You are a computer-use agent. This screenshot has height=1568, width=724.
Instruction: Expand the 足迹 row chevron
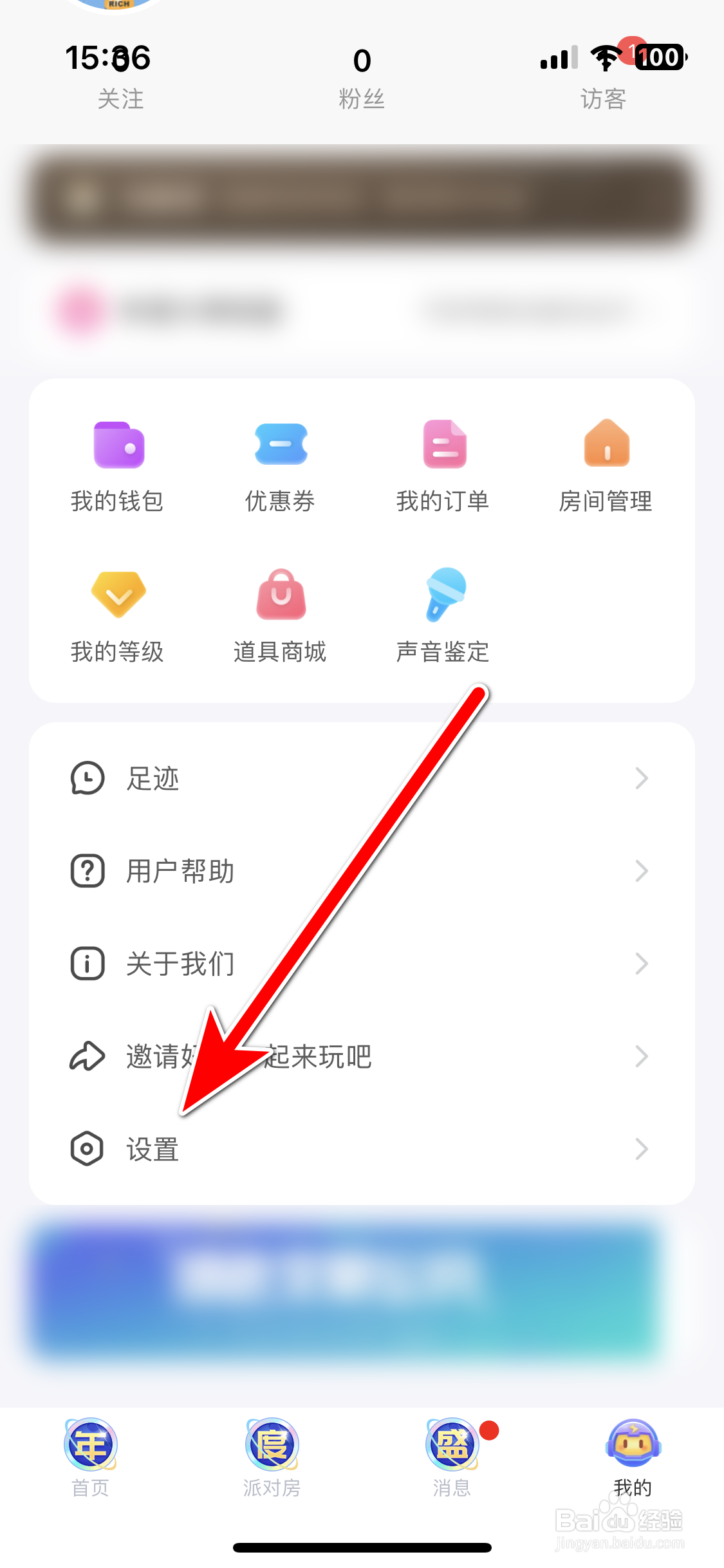(x=641, y=779)
